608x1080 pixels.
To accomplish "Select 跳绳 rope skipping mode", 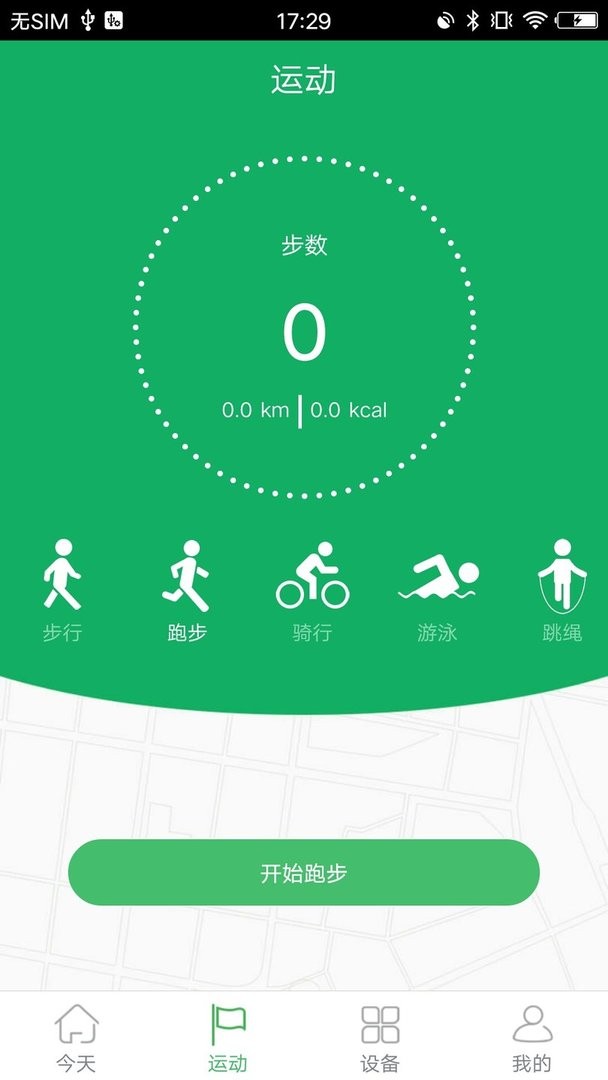I will pyautogui.click(x=561, y=590).
